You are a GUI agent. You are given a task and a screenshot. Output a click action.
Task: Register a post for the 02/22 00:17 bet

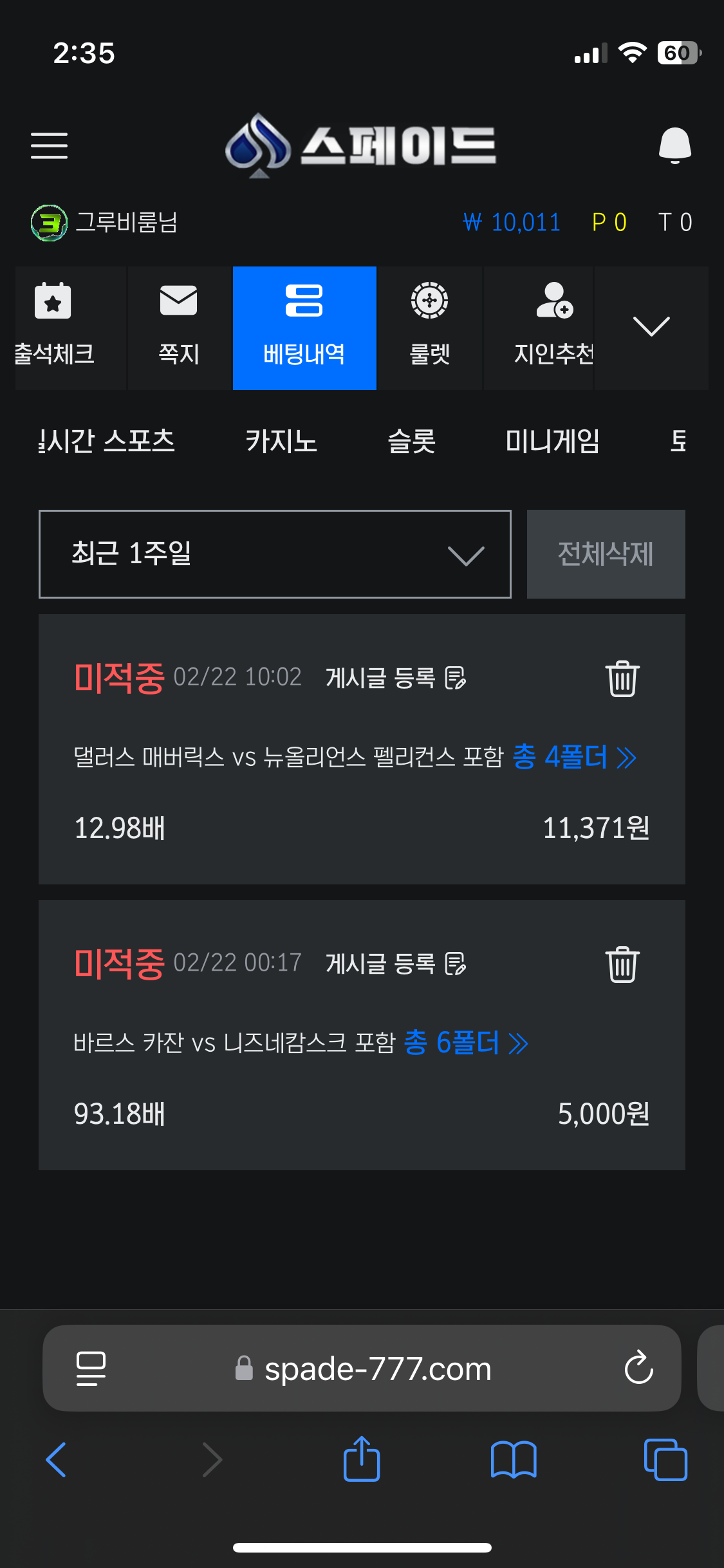(x=396, y=964)
